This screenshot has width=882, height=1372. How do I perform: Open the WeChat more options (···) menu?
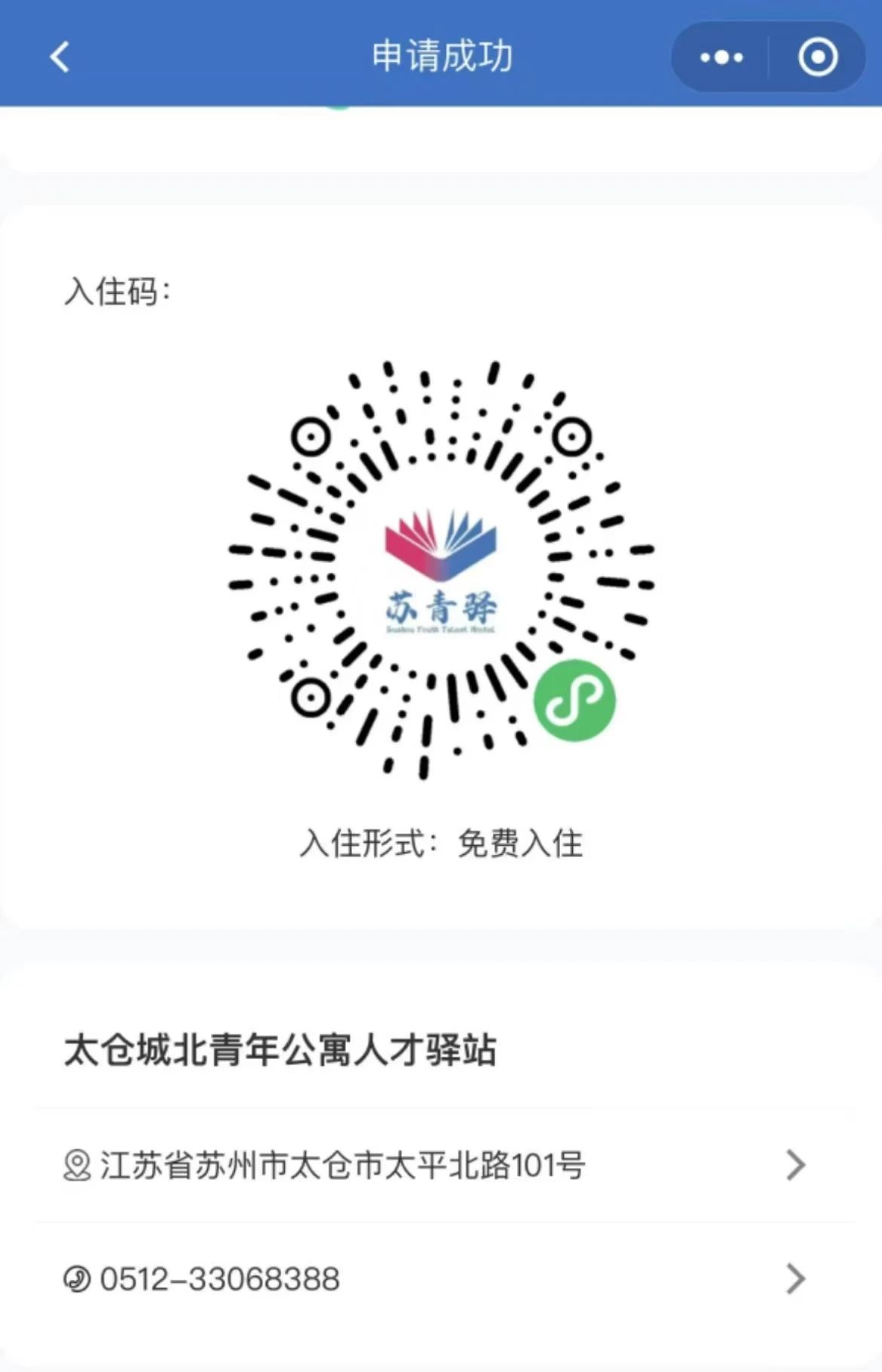[x=720, y=57]
